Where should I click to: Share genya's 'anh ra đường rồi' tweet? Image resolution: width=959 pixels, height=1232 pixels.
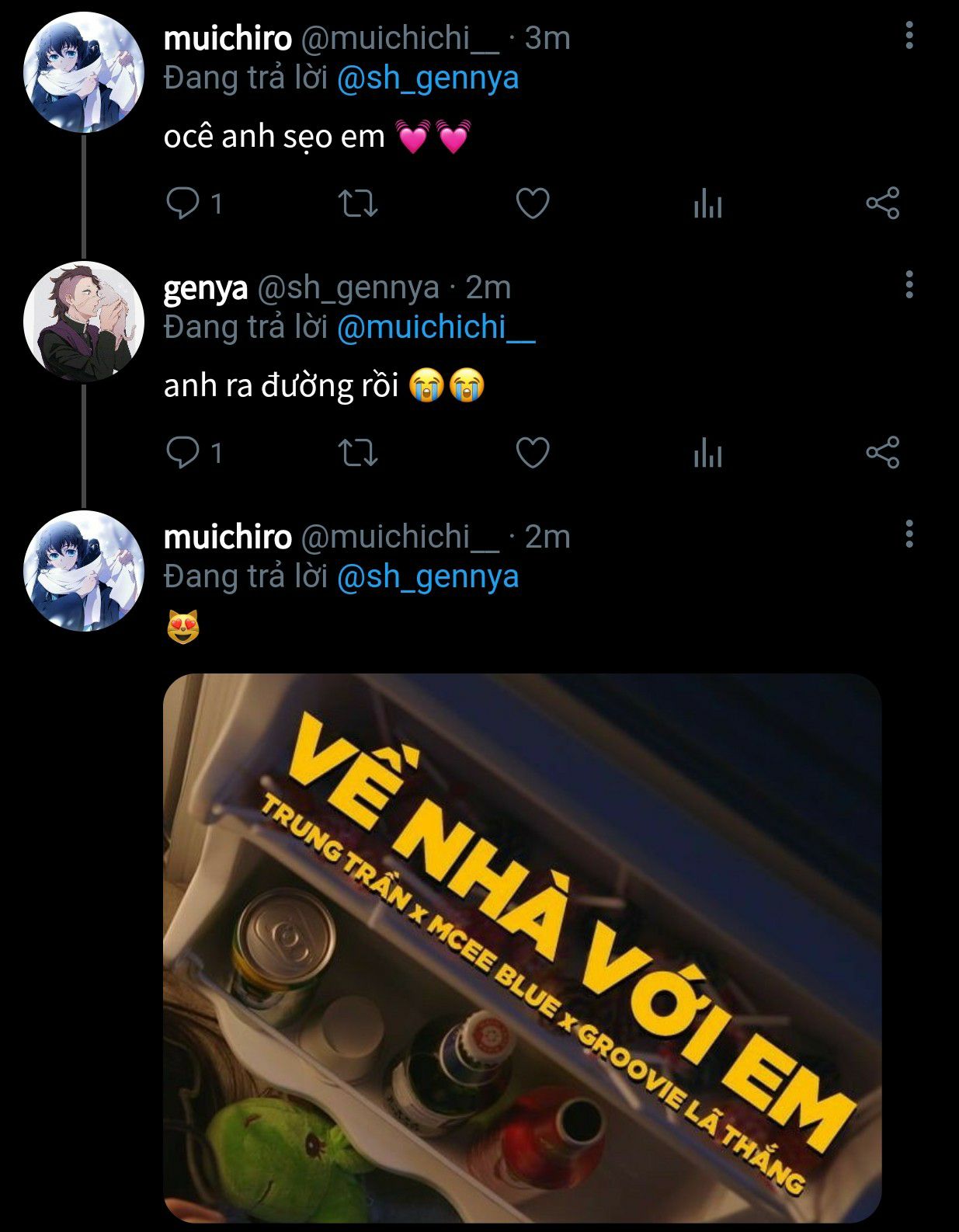pyautogui.click(x=882, y=453)
